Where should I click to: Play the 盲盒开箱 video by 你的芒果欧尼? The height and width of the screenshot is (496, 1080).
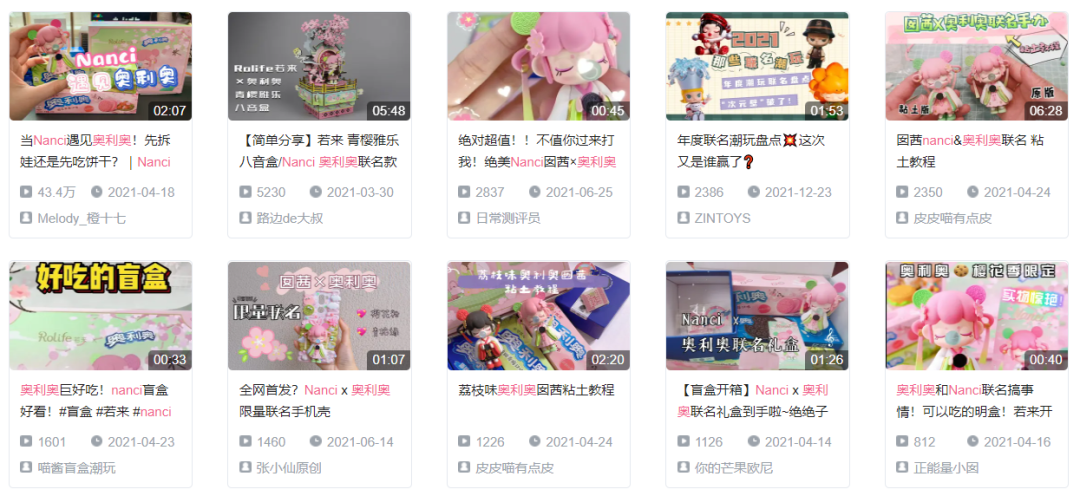[x=757, y=316]
